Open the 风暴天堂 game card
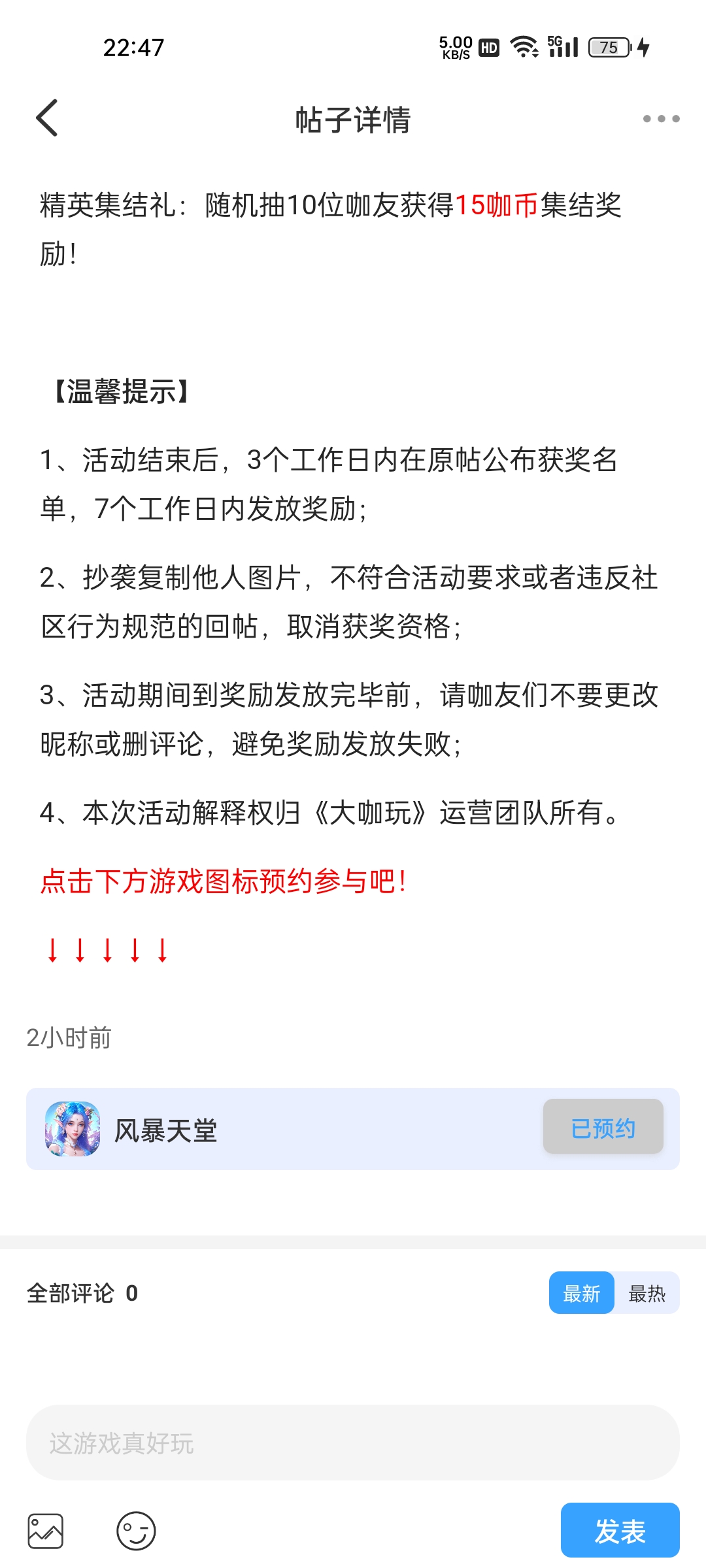Viewport: 706px width, 1568px height. [x=261, y=1129]
